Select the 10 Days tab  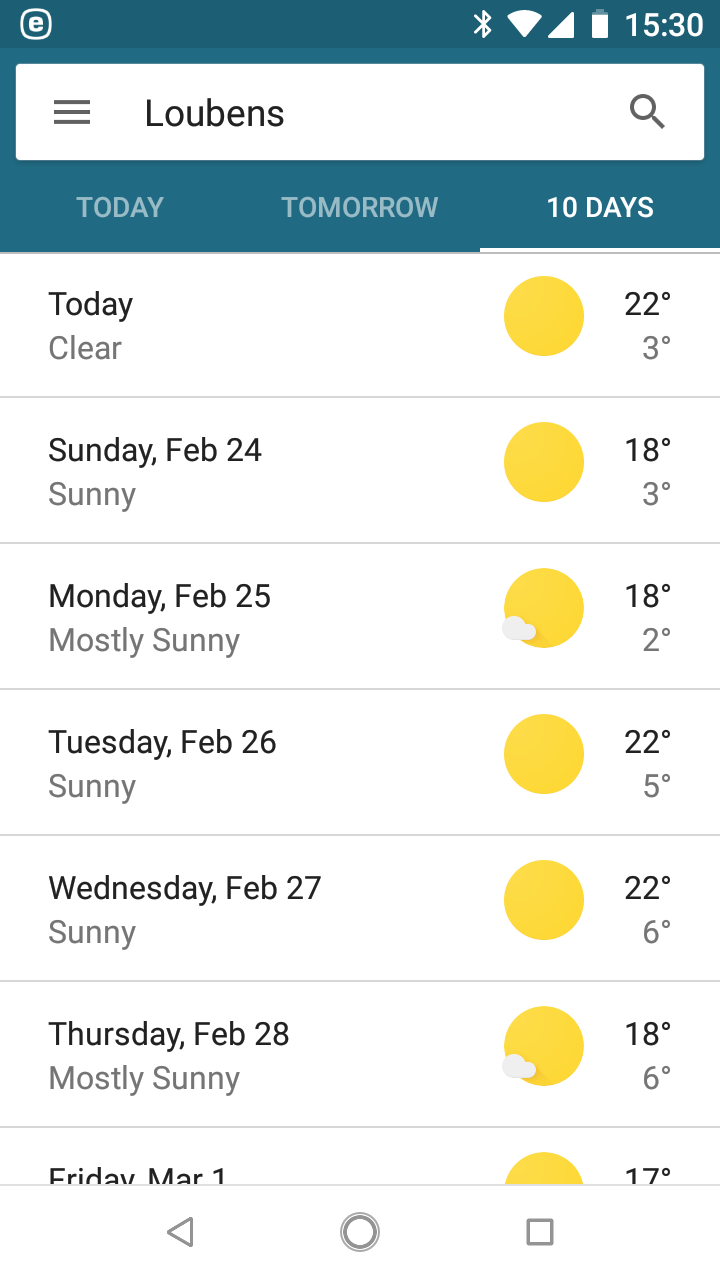click(600, 207)
